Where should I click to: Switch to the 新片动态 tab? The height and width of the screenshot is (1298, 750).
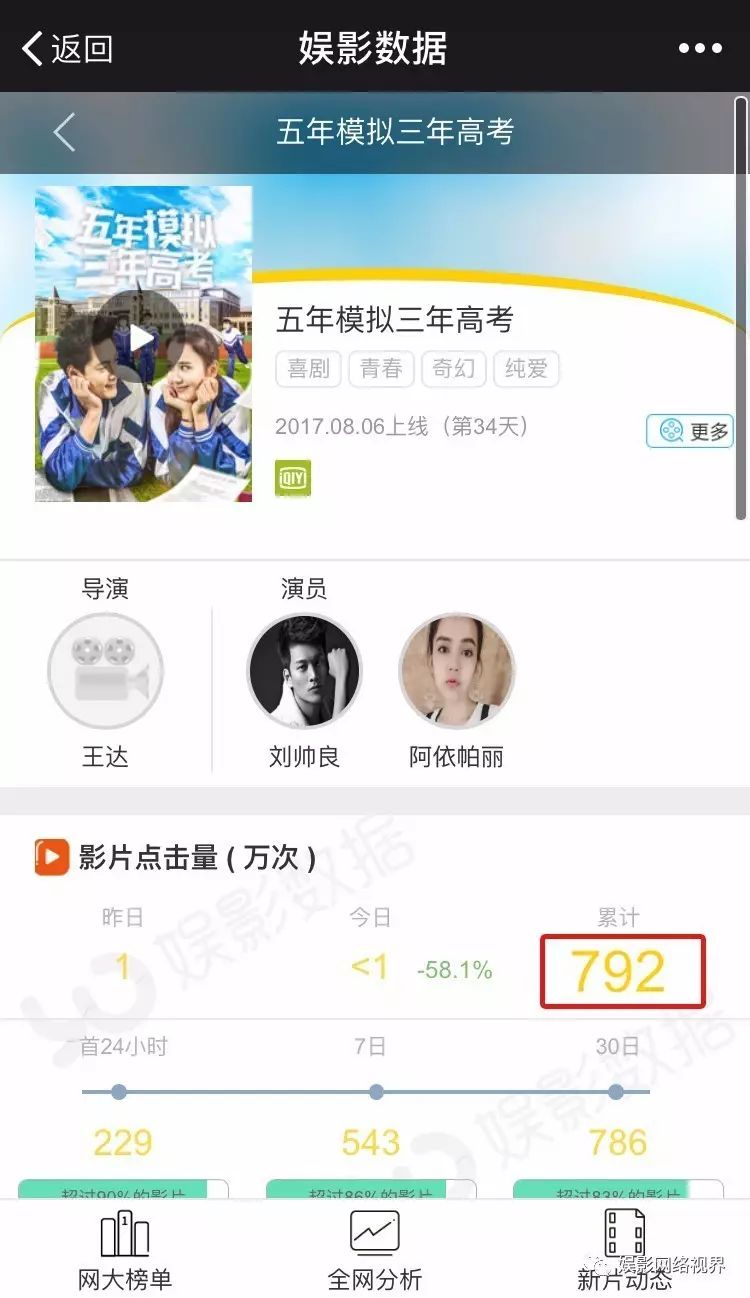625,1248
